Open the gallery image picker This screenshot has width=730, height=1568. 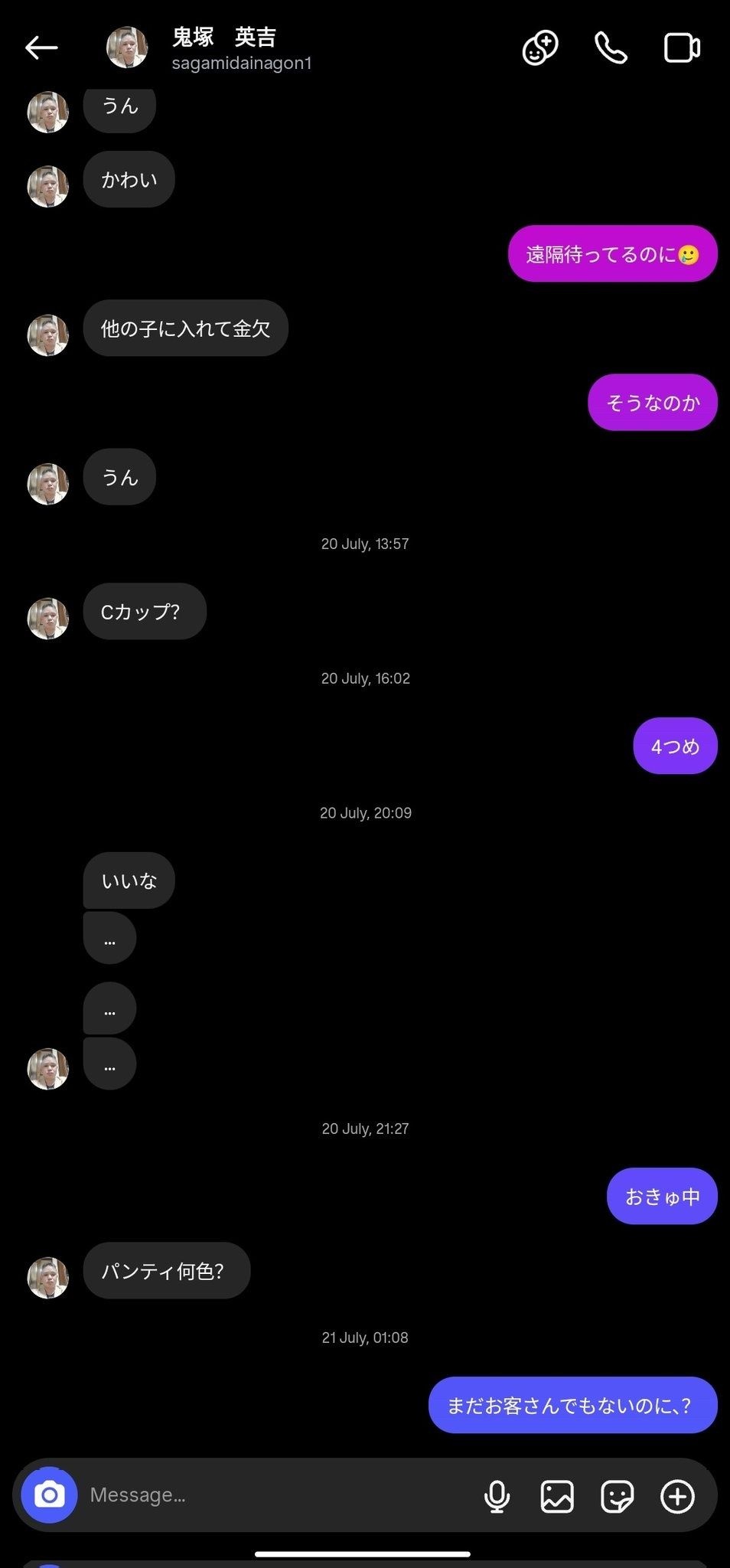pos(557,1496)
